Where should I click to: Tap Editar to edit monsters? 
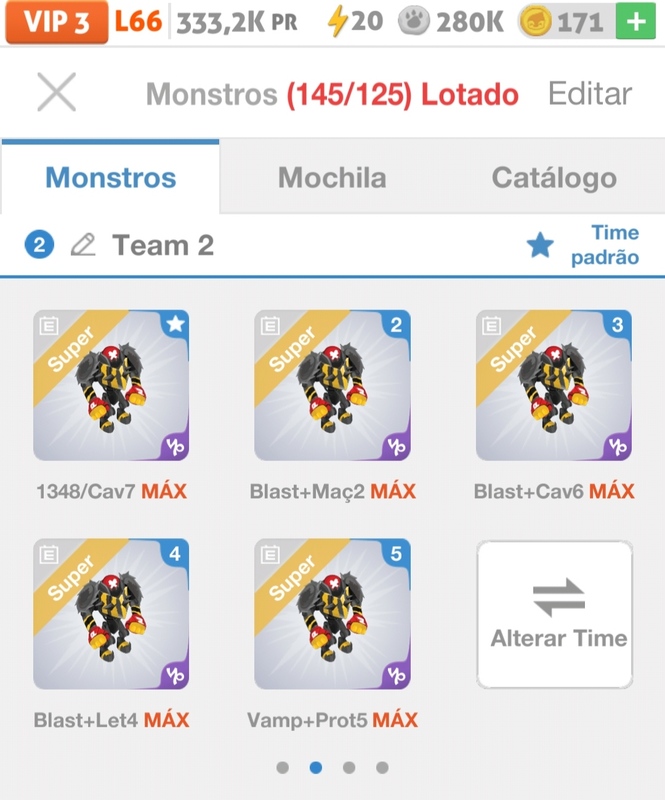point(590,94)
